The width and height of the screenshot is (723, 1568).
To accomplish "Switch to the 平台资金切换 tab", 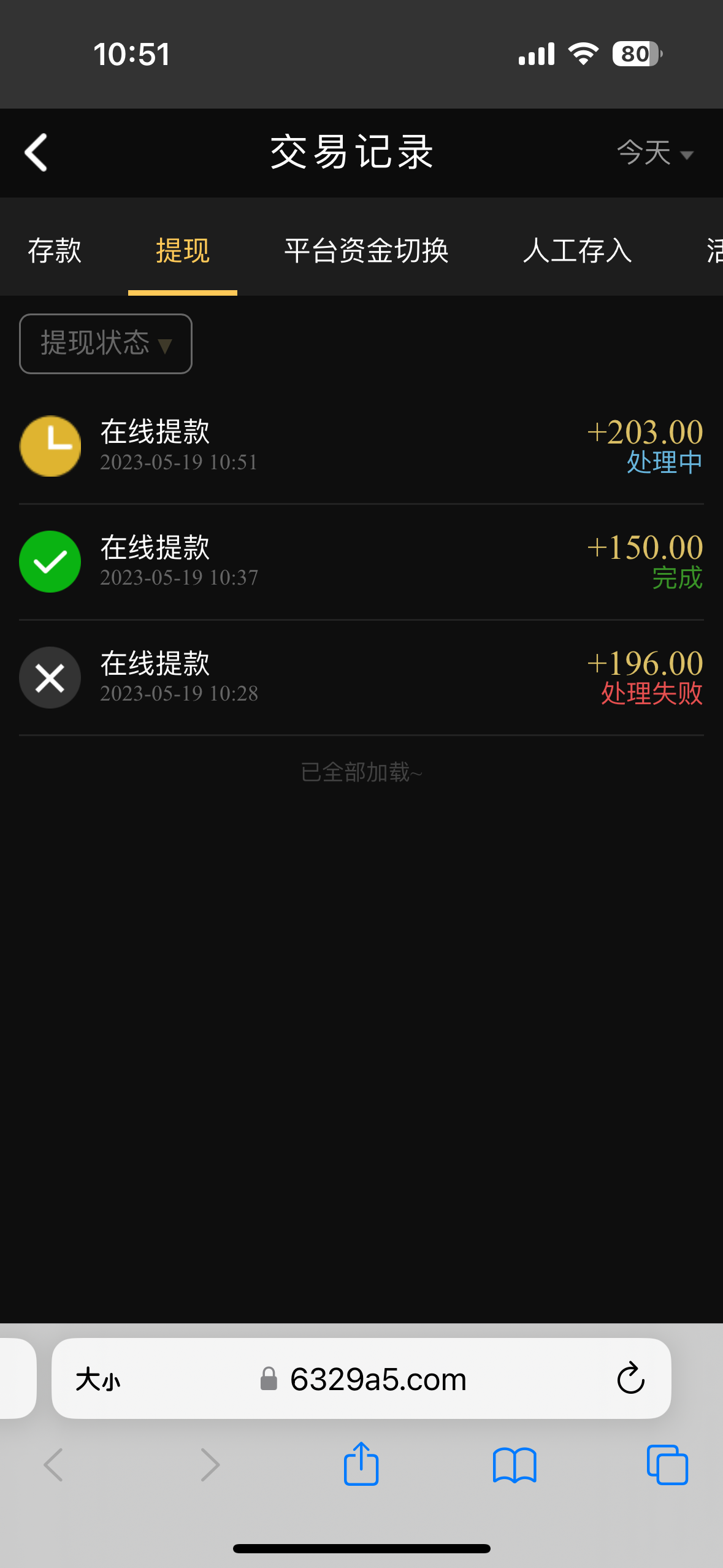I will 366,250.
